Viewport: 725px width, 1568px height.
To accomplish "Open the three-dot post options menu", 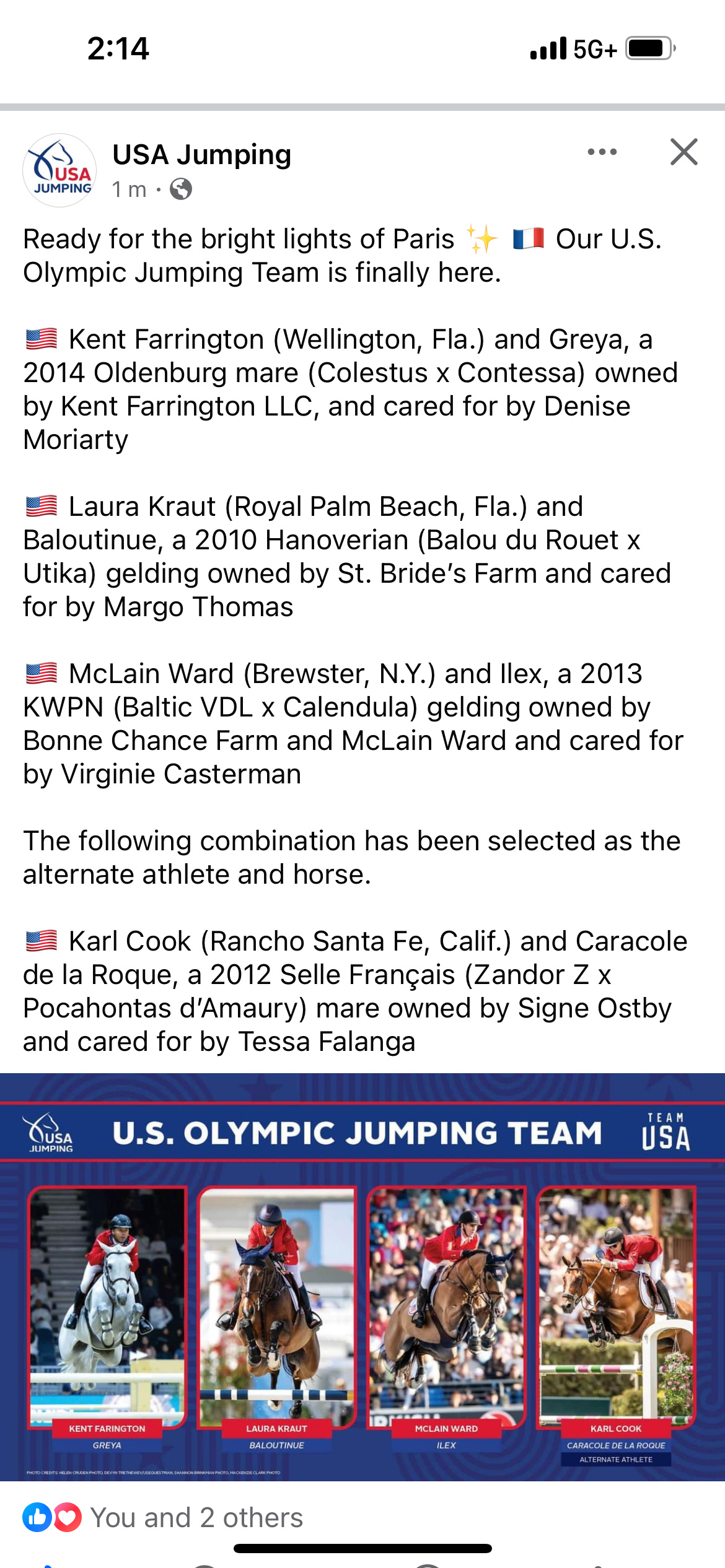I will 602,152.
